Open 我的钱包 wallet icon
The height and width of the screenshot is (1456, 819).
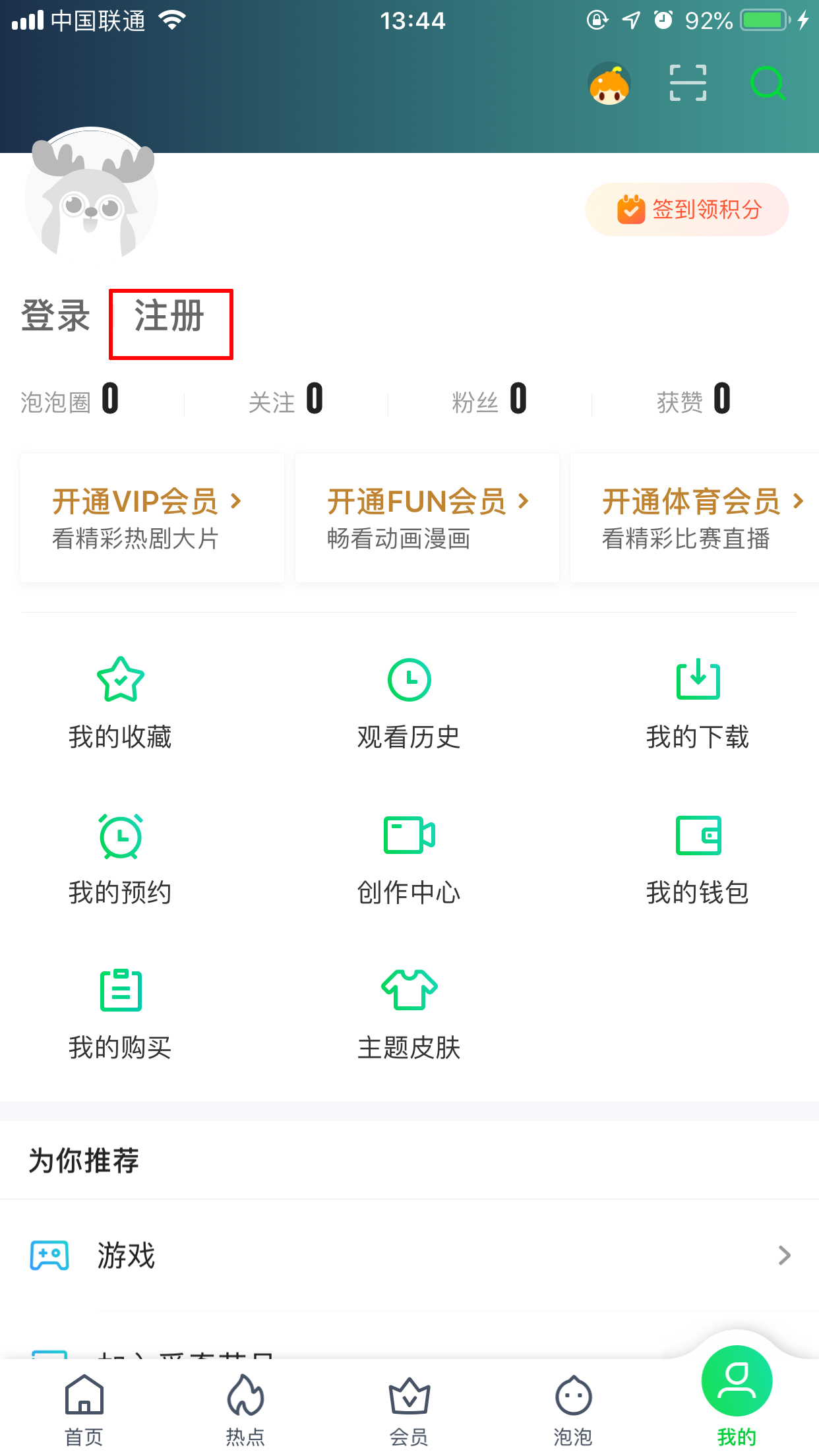coord(697,835)
